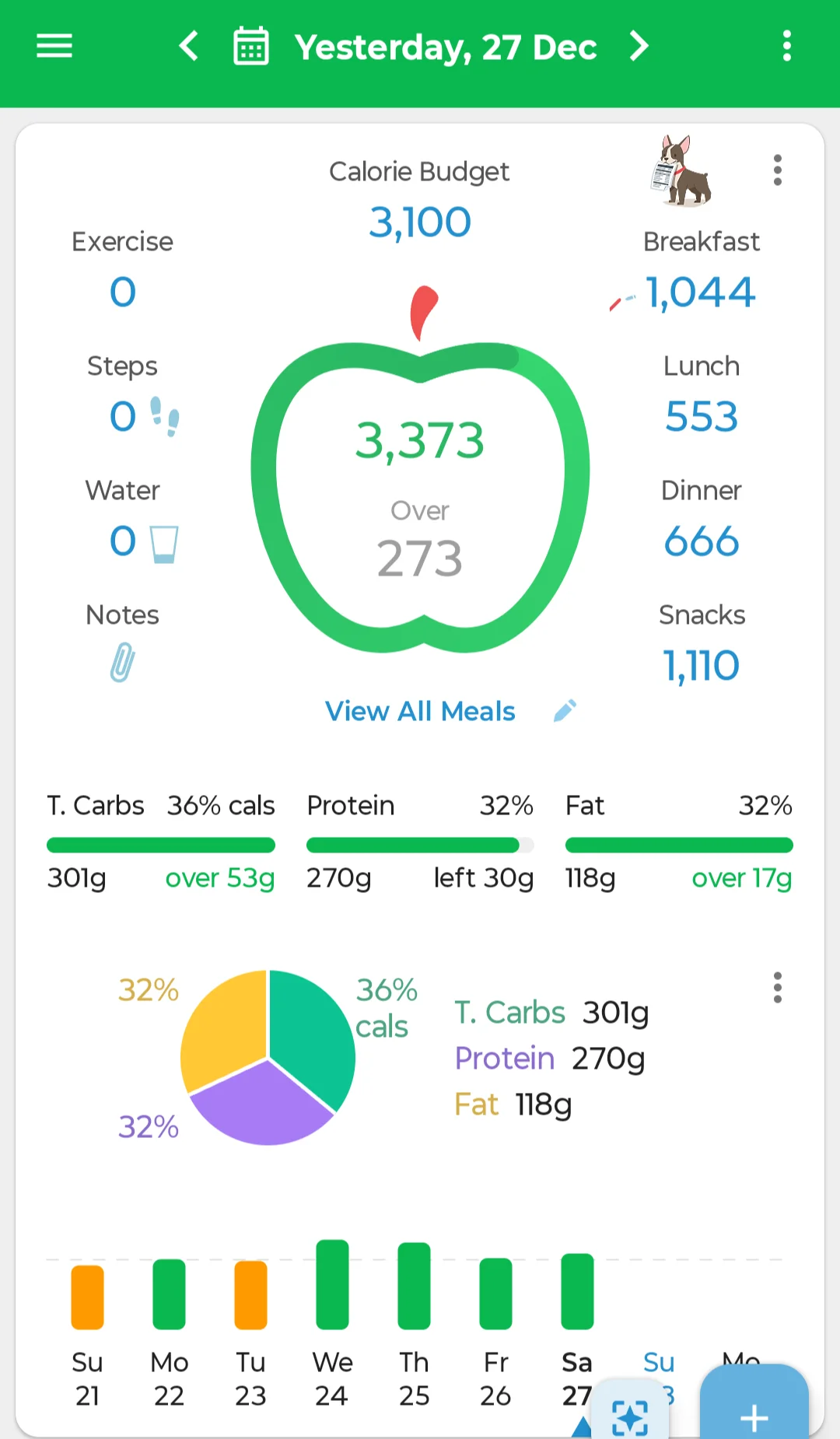The image size is (840, 1439).
Task: Open macronutrient pie chart options menu
Action: point(777,987)
